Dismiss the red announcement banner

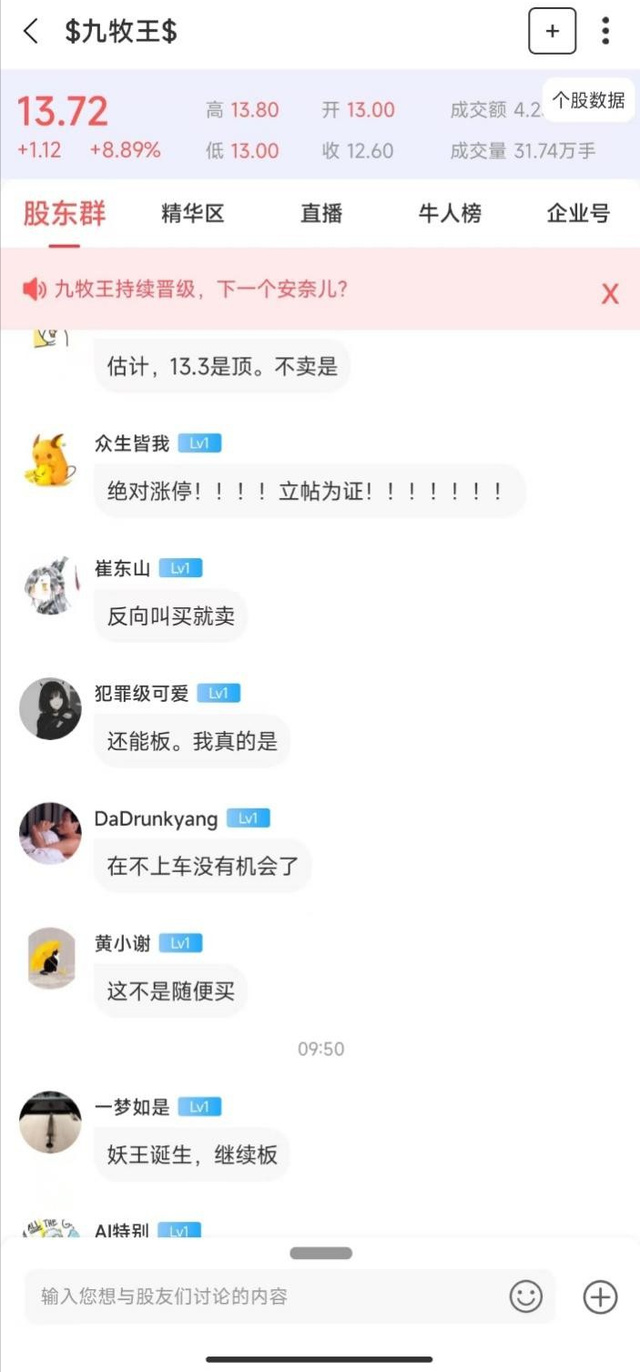[x=609, y=293]
